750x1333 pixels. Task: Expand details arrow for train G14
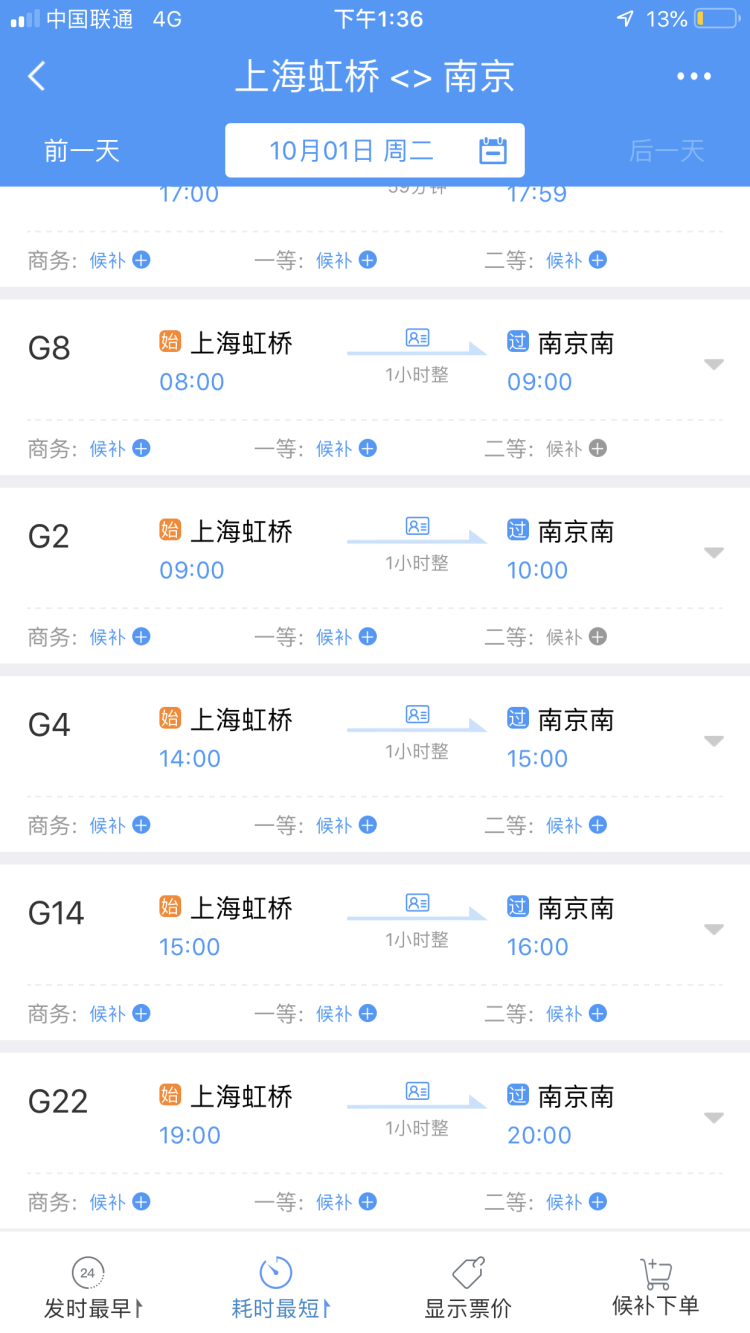pyautogui.click(x=713, y=930)
